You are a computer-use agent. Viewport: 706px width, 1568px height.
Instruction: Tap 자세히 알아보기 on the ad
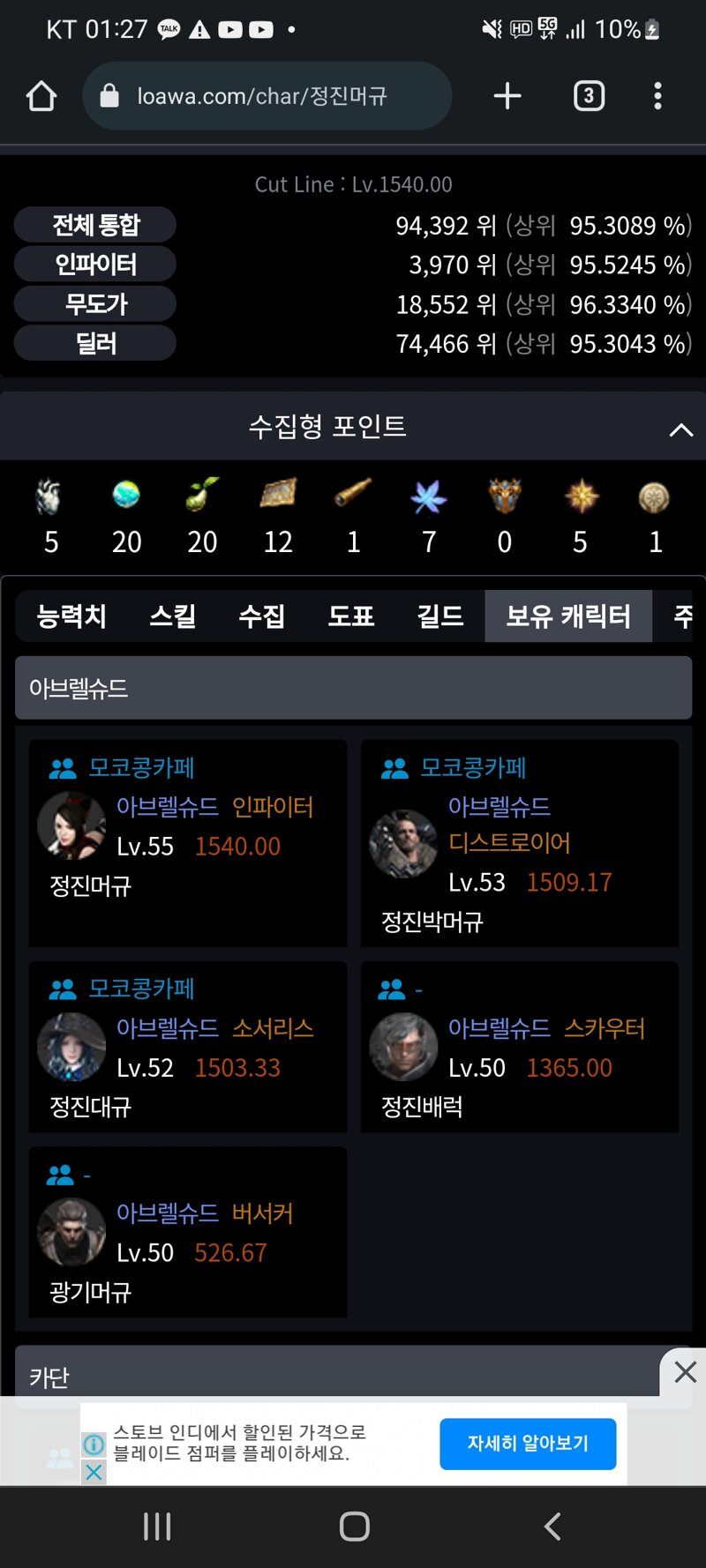[527, 1444]
